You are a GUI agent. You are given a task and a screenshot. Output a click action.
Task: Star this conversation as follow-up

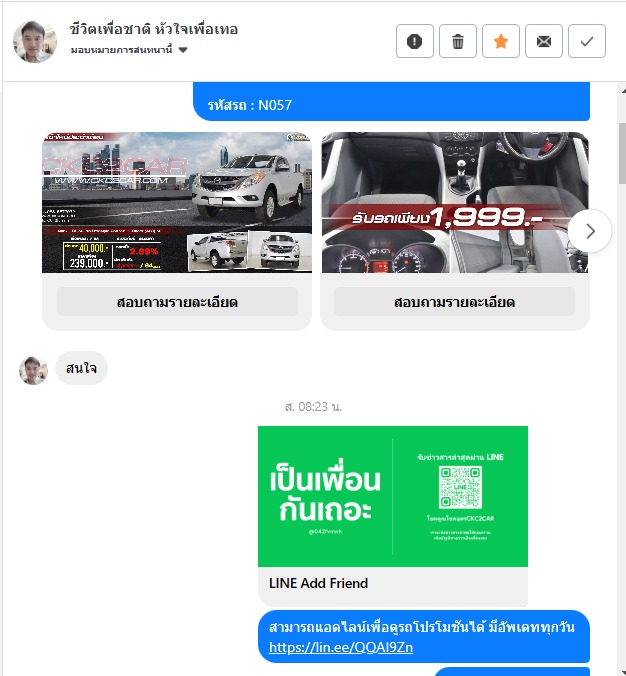tap(501, 41)
